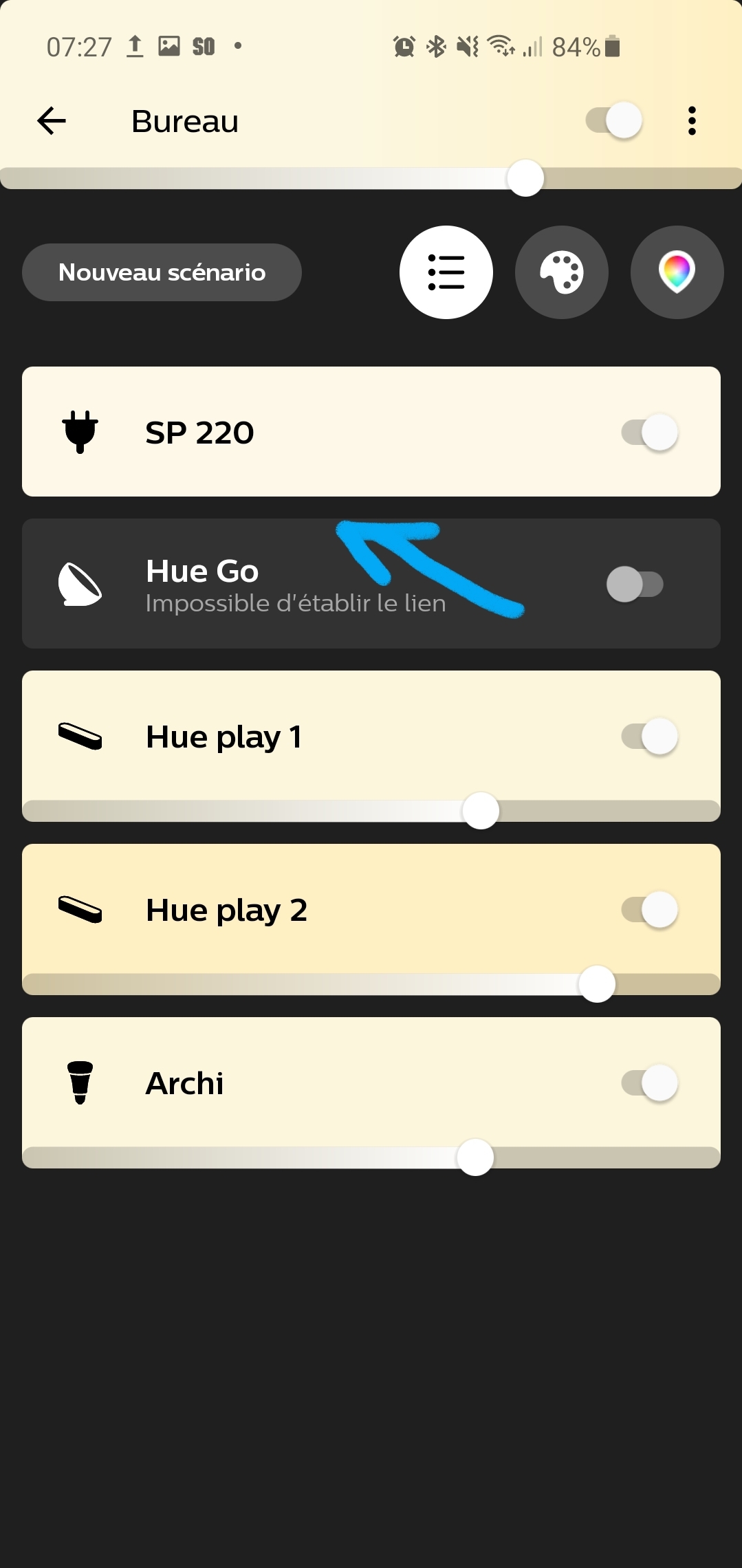The width and height of the screenshot is (742, 1568).
Task: Open the SP 220 plug card
Action: pos(371,431)
